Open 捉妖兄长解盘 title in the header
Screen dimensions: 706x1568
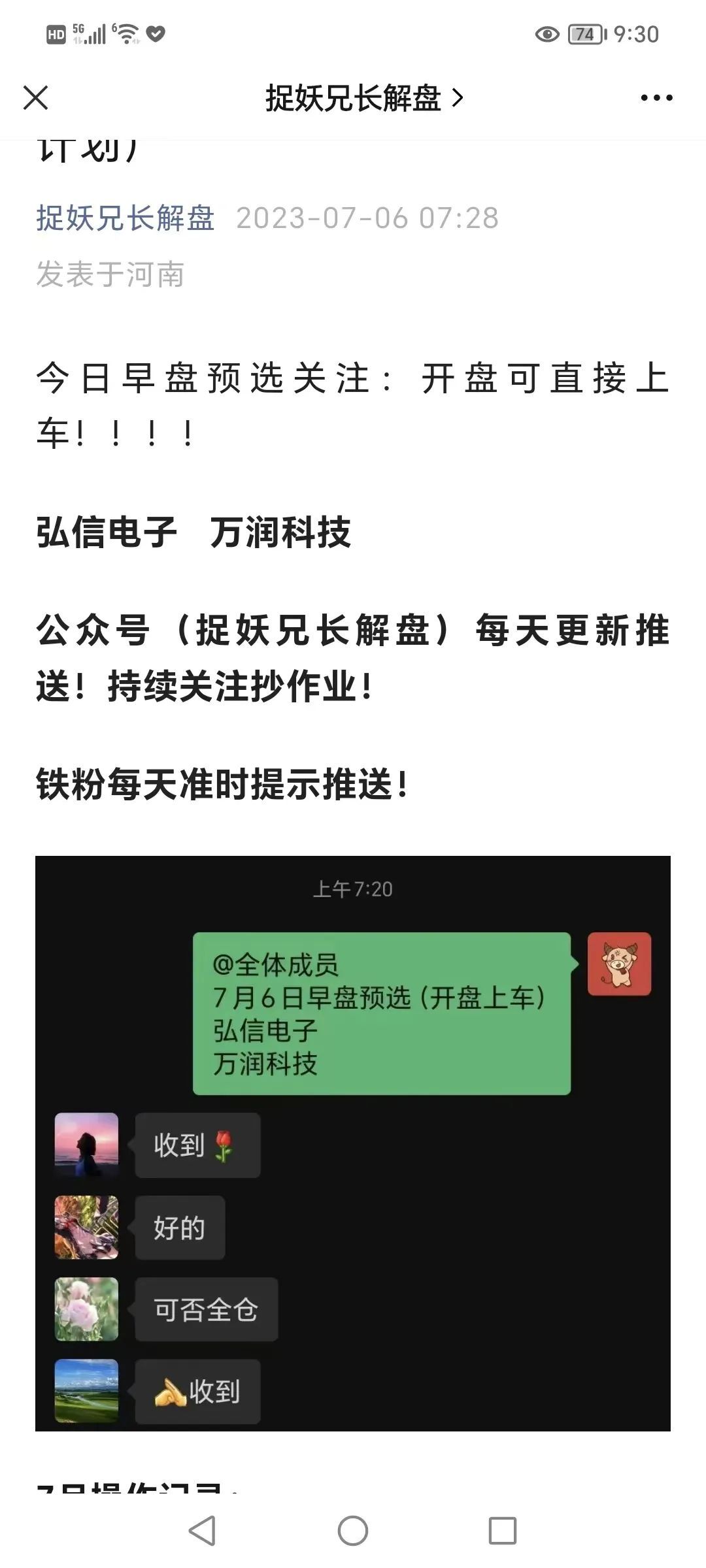tap(363, 99)
